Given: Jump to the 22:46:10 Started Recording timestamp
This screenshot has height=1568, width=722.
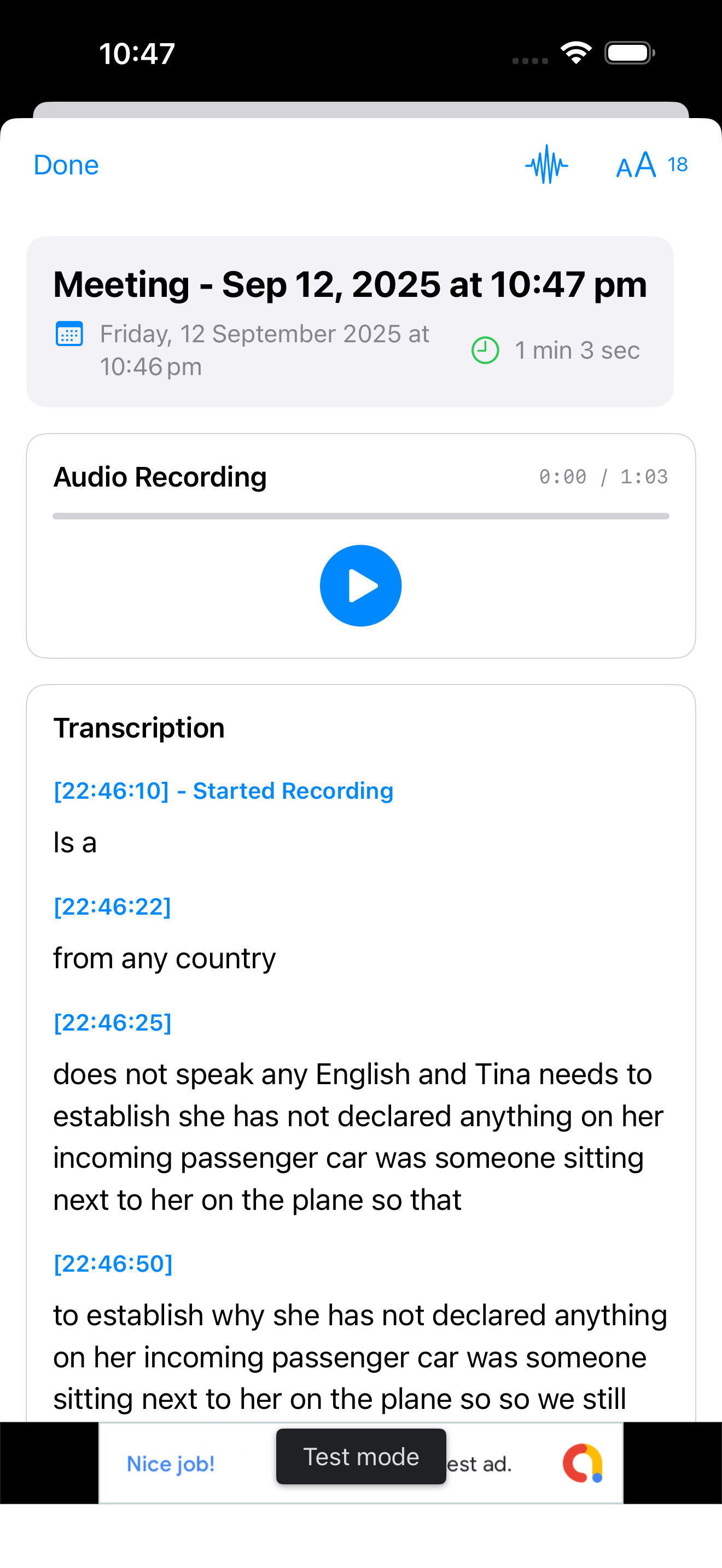Looking at the screenshot, I should 223,791.
